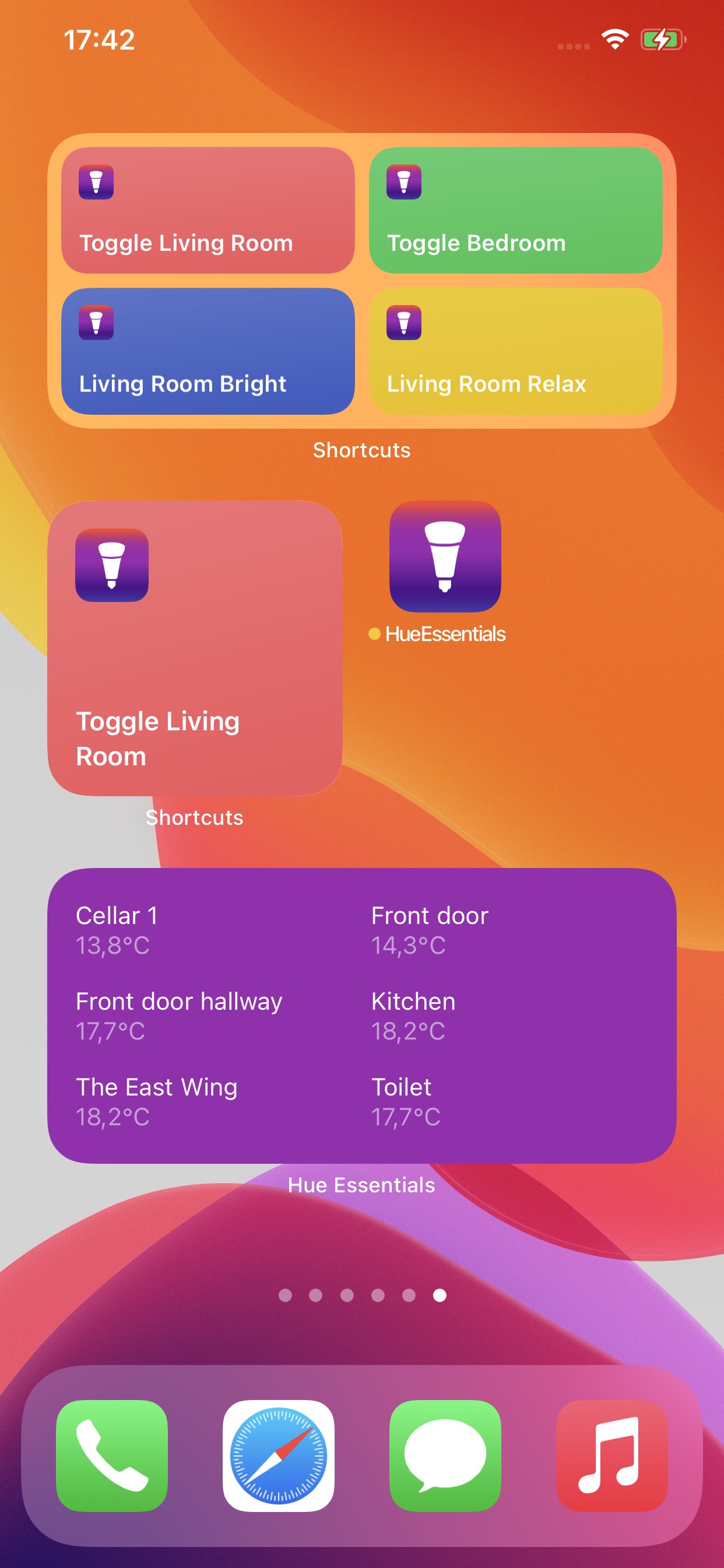Tap Toggle Living Room in the four-shortcut widget
The height and width of the screenshot is (1568, 724).
click(x=208, y=210)
